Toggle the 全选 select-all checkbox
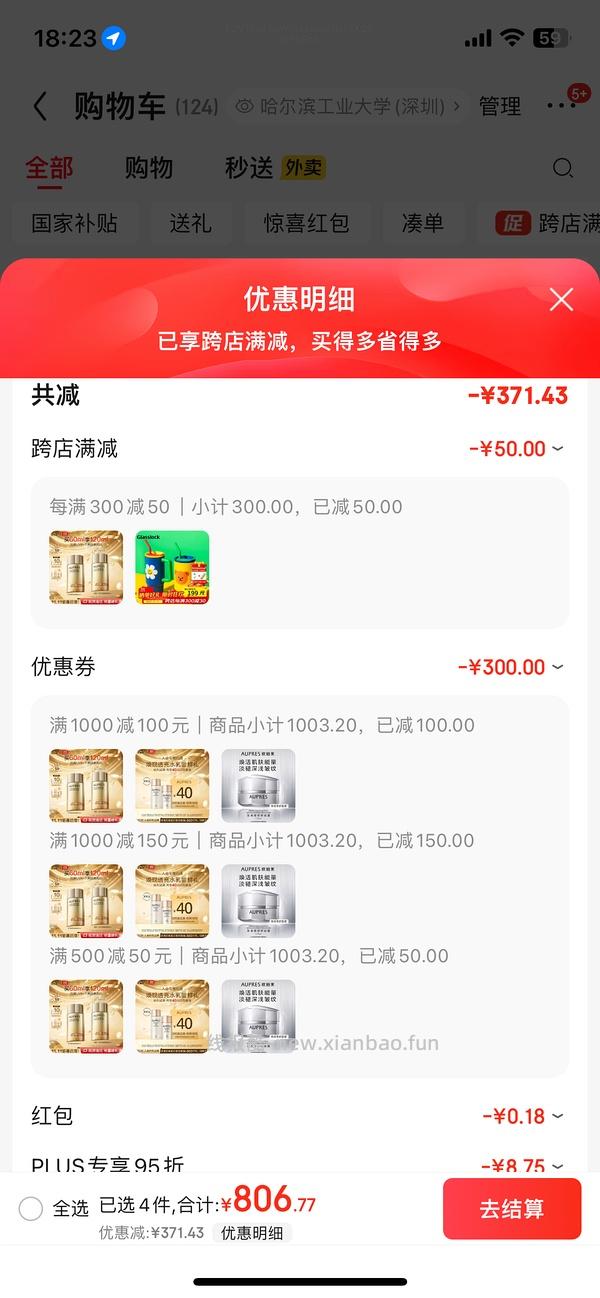The width and height of the screenshot is (600, 1298). [31, 1209]
